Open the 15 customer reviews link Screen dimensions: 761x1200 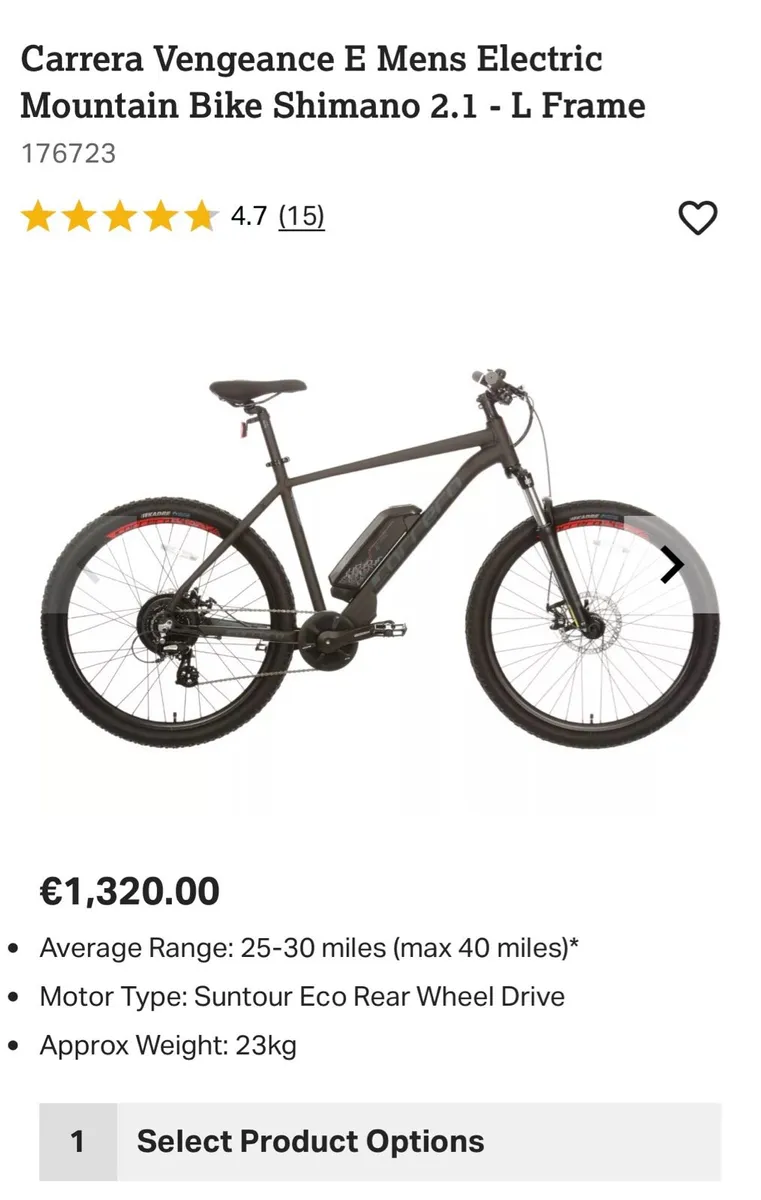click(x=301, y=216)
